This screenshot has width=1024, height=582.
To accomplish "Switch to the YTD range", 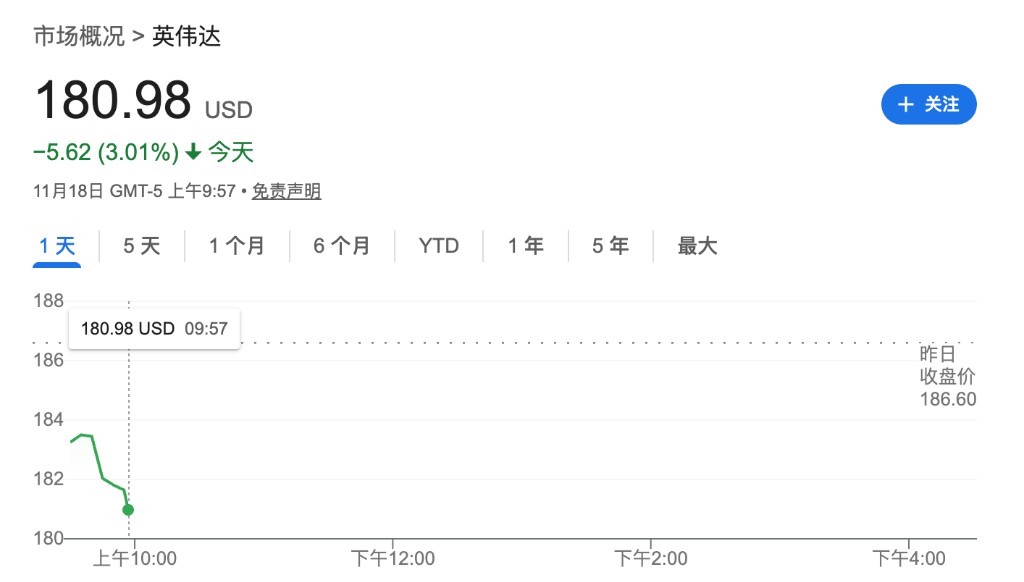I will [x=438, y=246].
